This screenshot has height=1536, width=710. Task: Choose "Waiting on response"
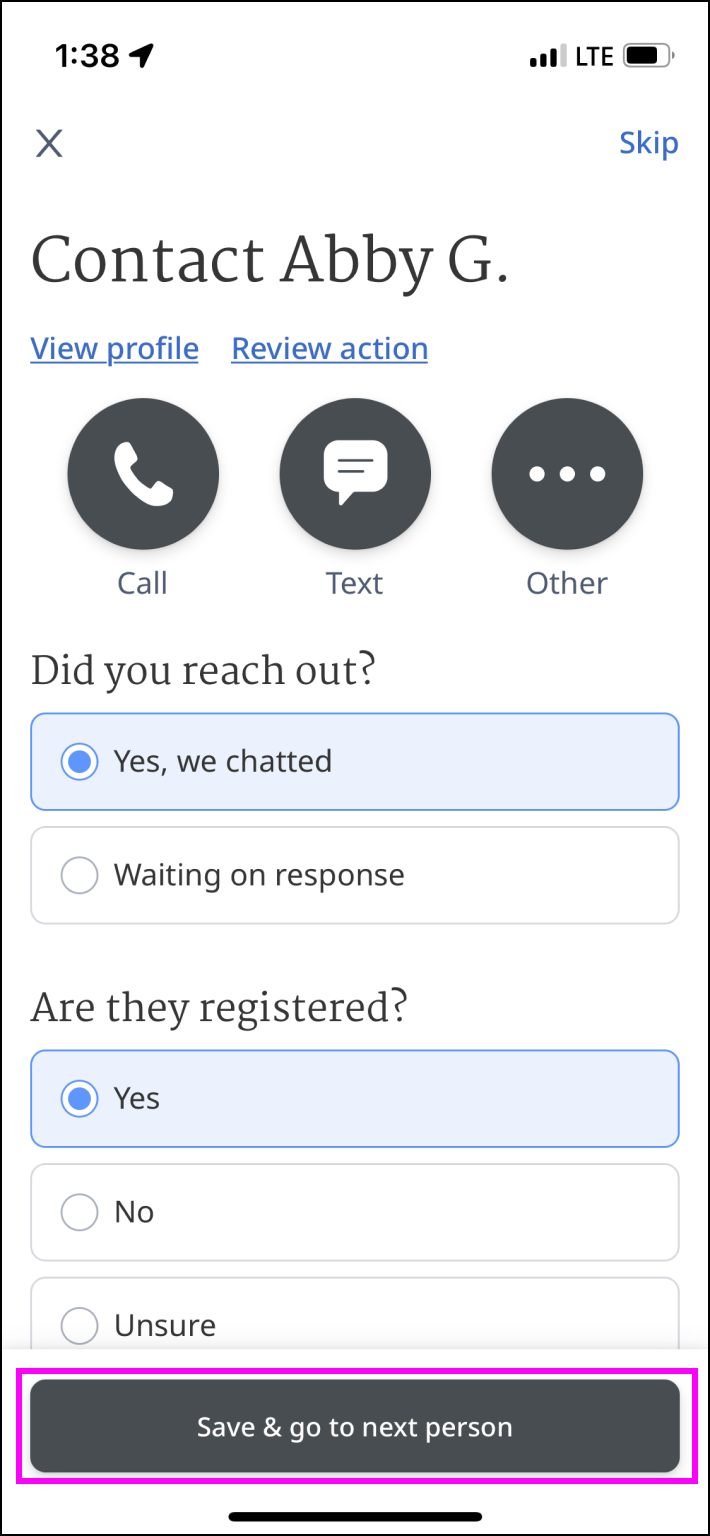(355, 875)
